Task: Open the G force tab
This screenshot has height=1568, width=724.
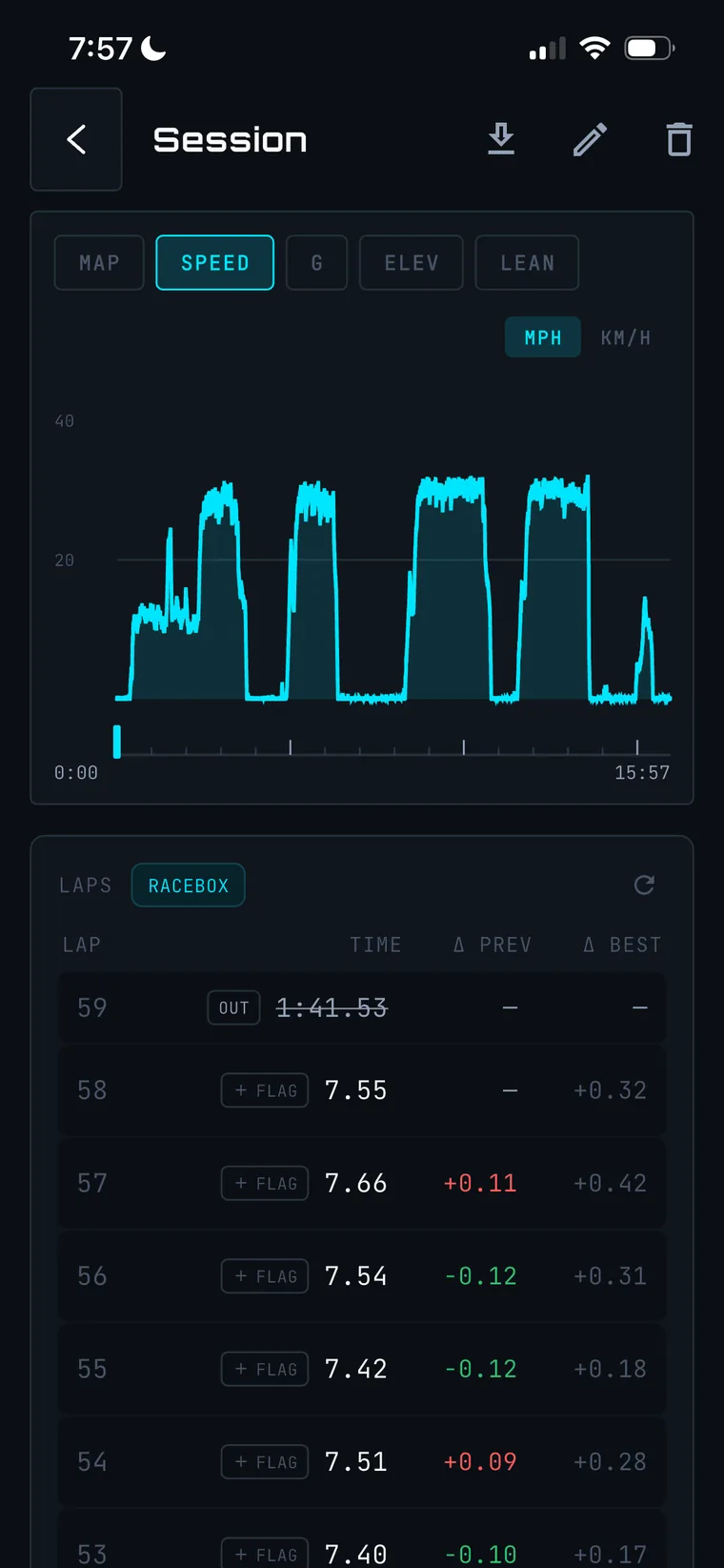Action: [317, 263]
